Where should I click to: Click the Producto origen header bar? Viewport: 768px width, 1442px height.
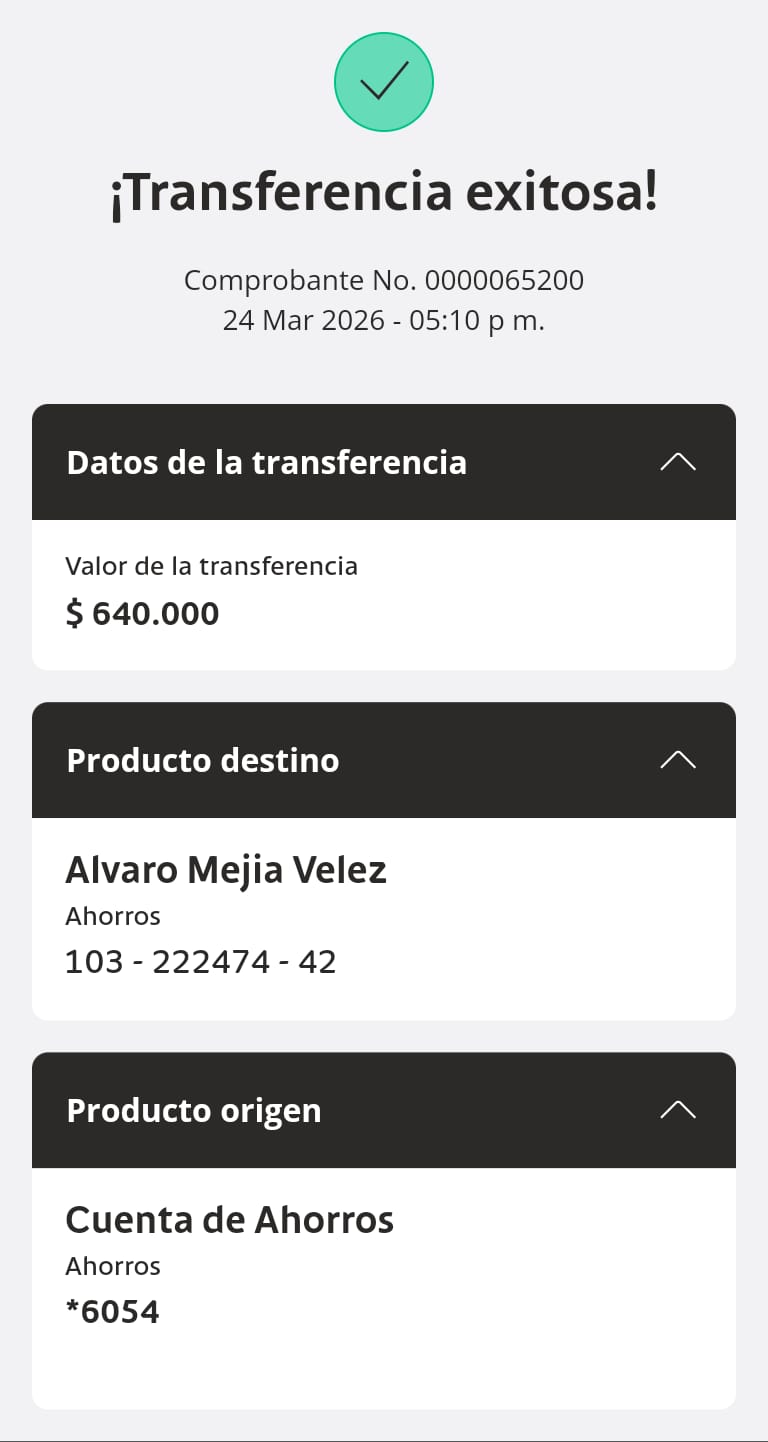point(193,1109)
